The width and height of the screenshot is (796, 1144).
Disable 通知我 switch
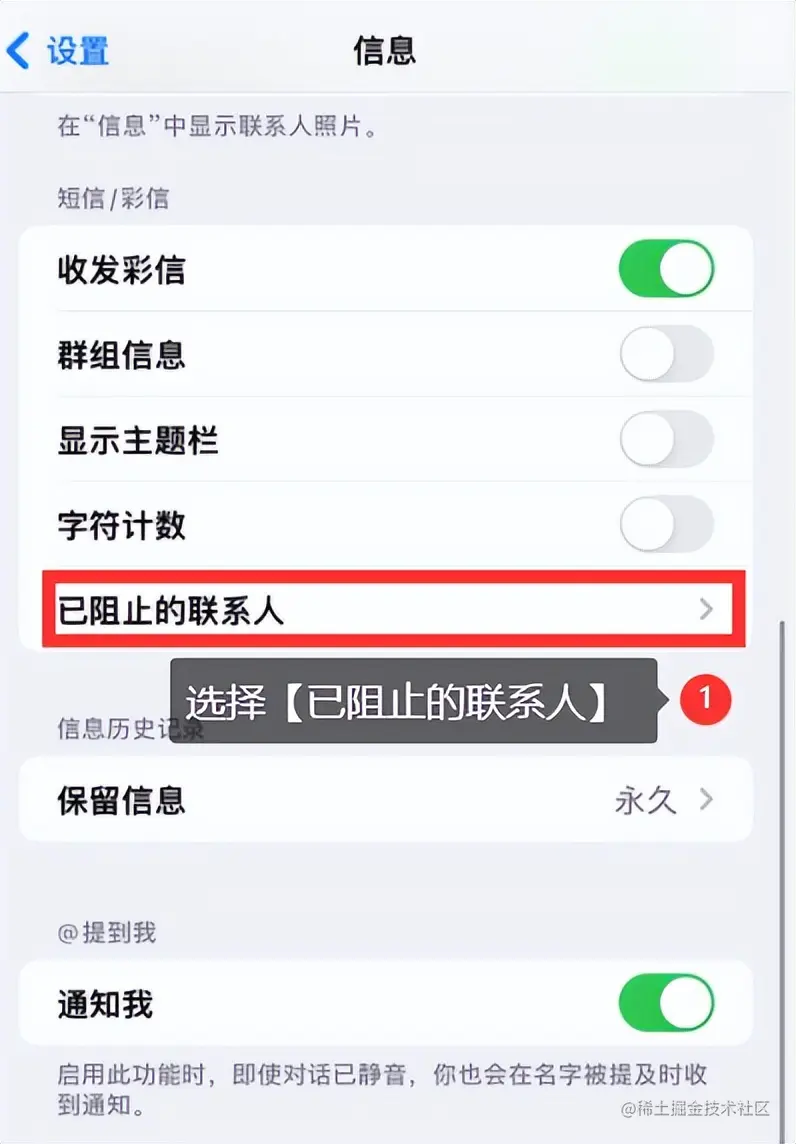(666, 1003)
